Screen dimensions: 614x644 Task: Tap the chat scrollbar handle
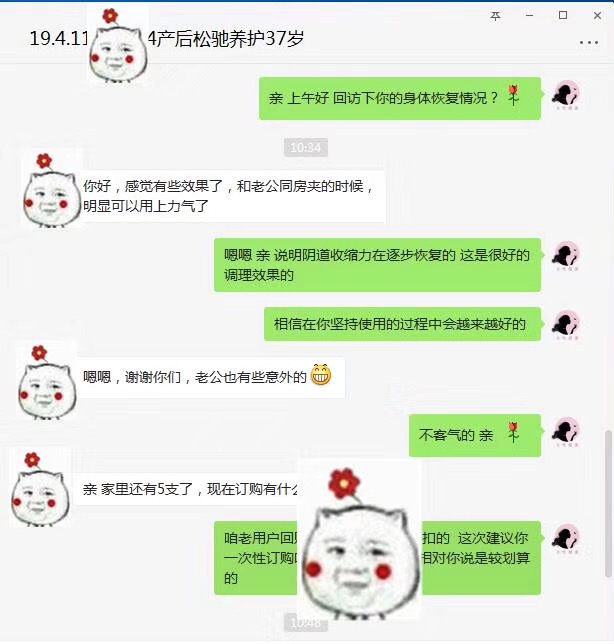pos(608,503)
